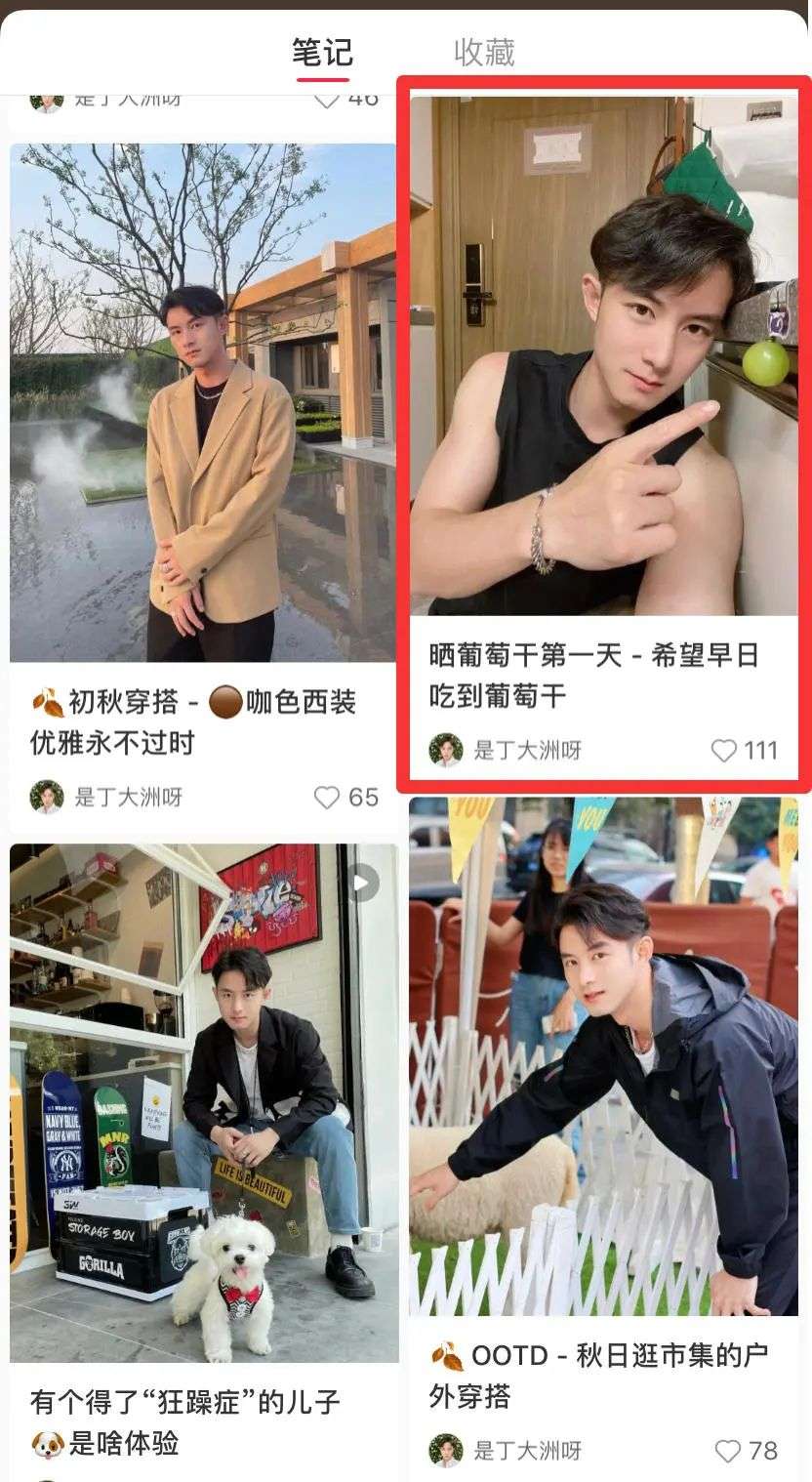
Task: Like the 初秋穿搭 note with 65 likes
Action: pos(328,798)
